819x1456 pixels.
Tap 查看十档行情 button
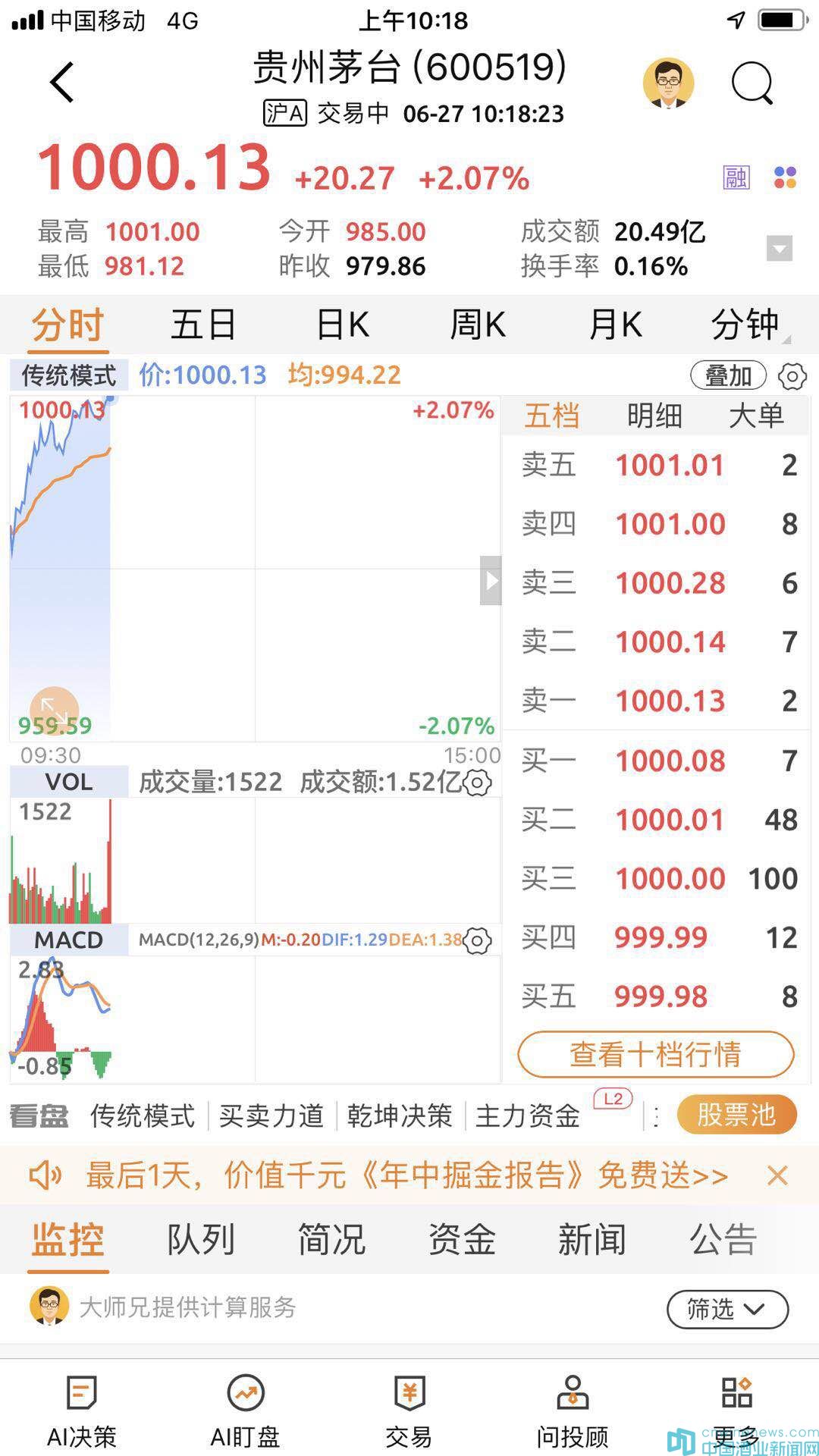tap(655, 1054)
